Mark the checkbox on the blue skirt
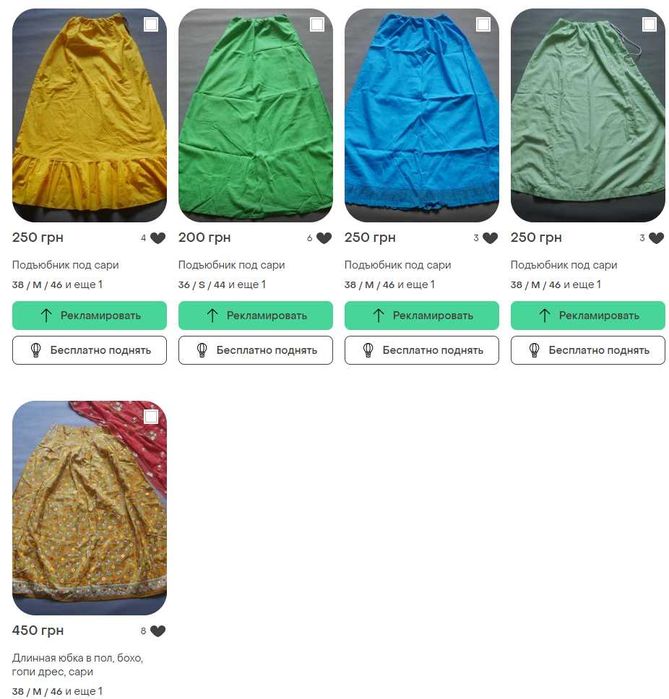This screenshot has width=669, height=699. click(x=483, y=24)
